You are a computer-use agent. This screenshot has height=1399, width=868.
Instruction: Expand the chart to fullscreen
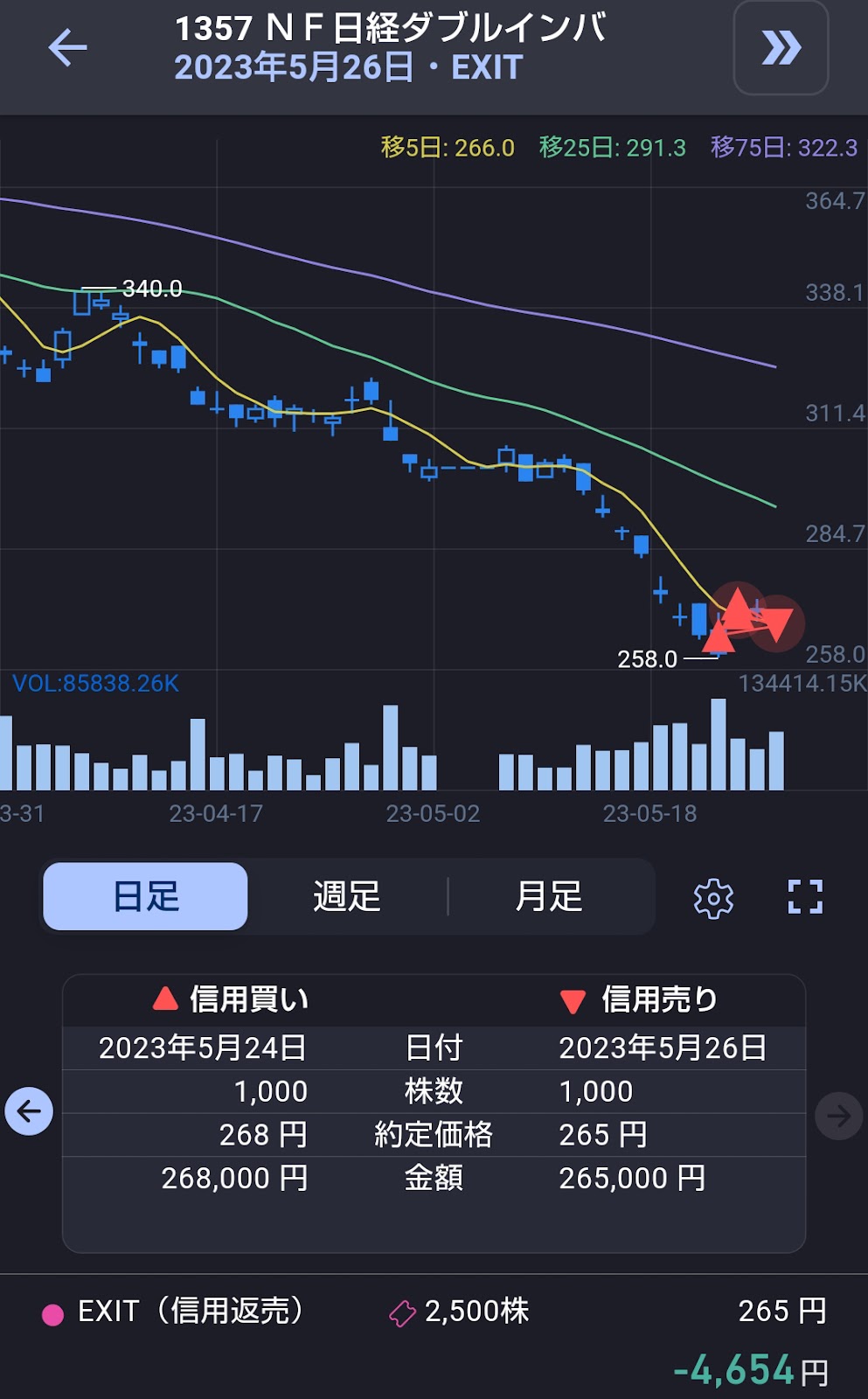(x=805, y=897)
